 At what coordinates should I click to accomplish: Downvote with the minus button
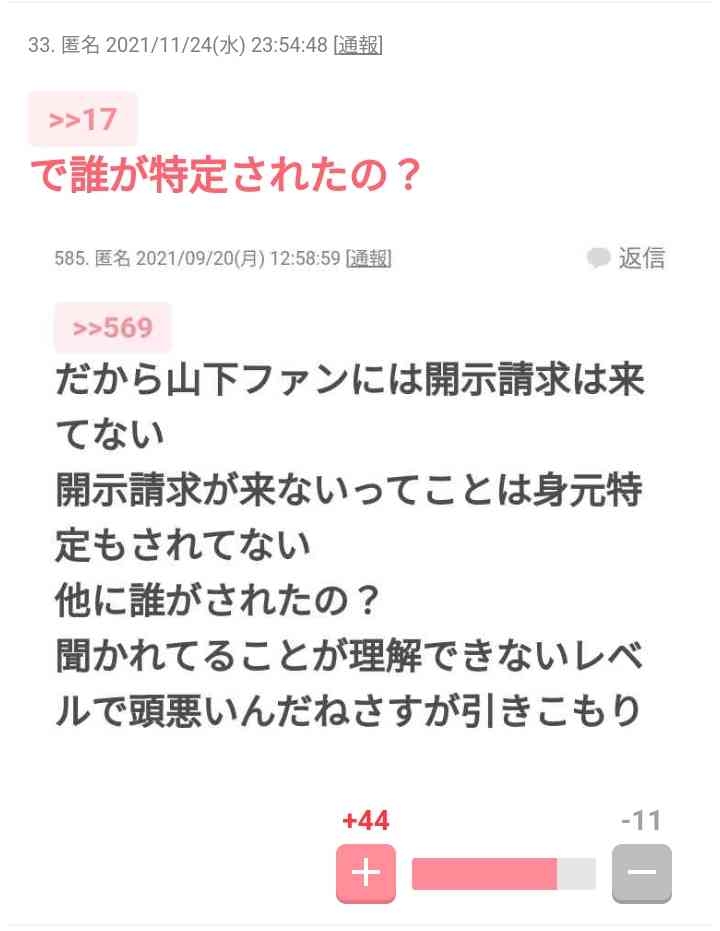coord(641,873)
